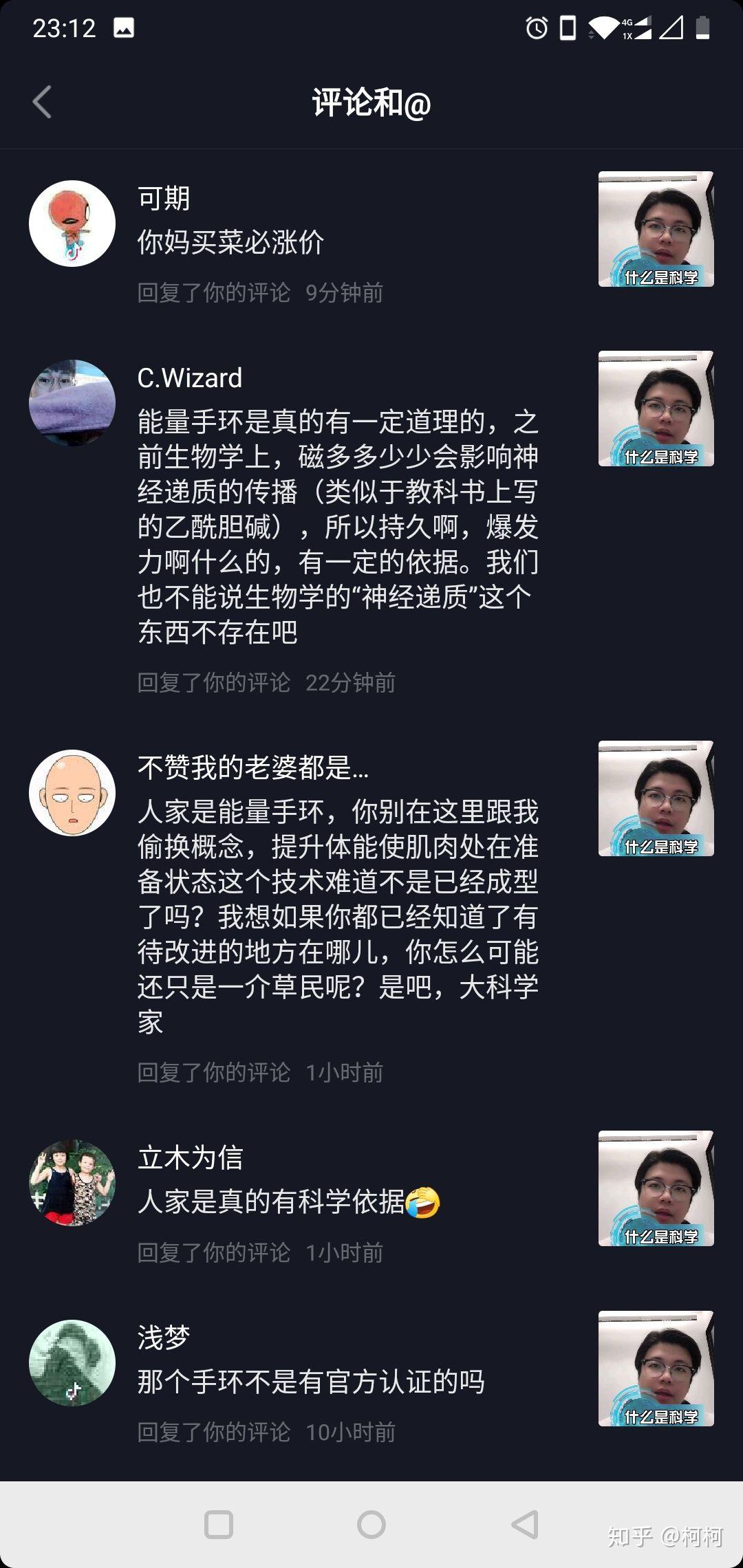Open 浅梦's reply about 官方认证

(x=311, y=1382)
